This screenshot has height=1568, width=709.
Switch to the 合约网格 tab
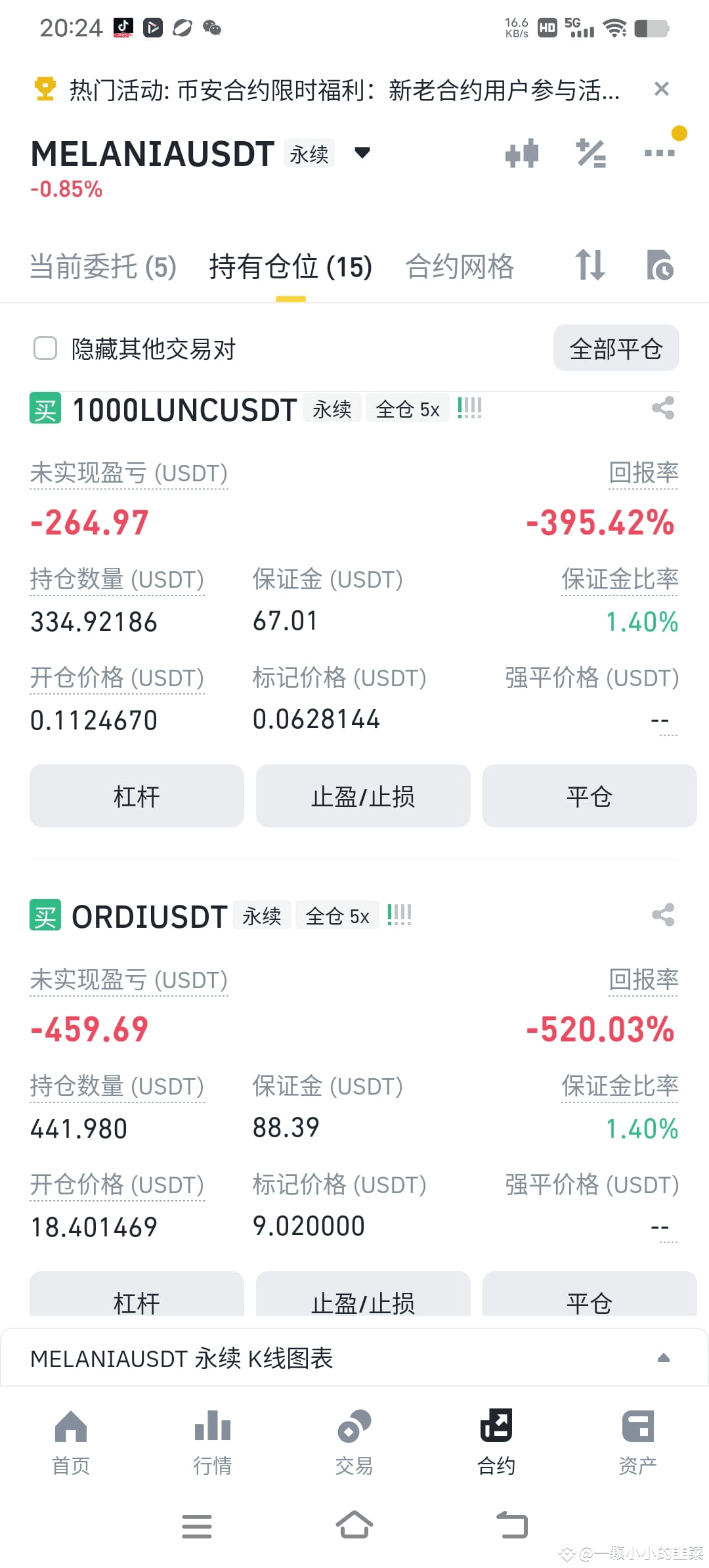(460, 267)
